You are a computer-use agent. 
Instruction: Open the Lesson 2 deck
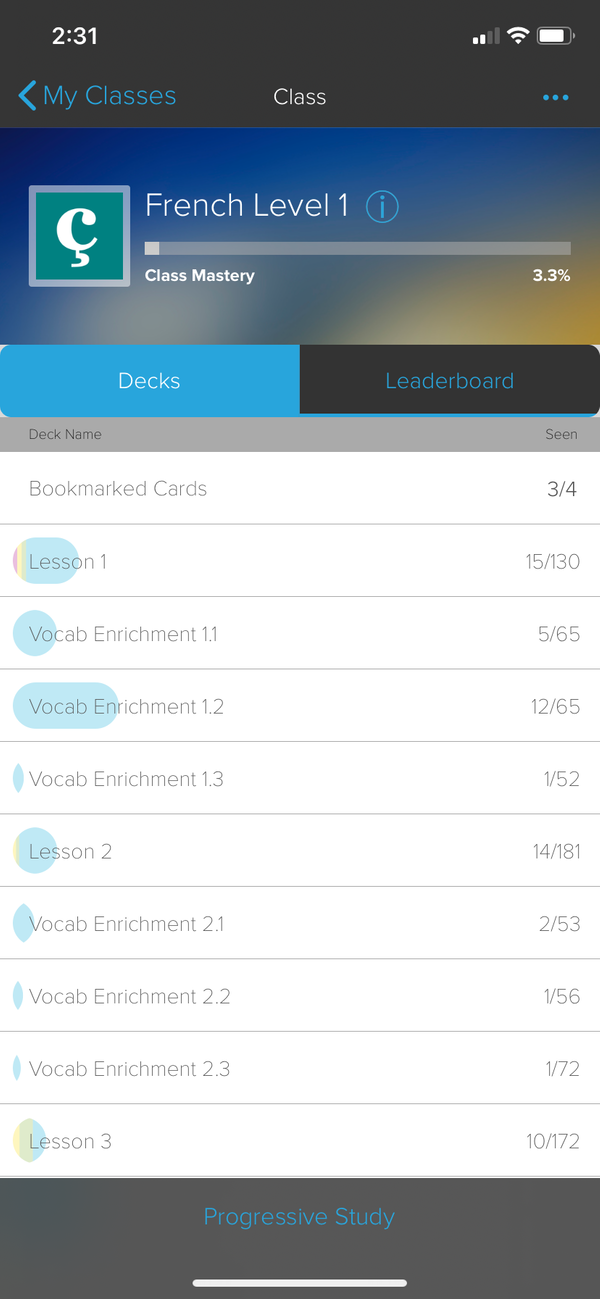300,851
